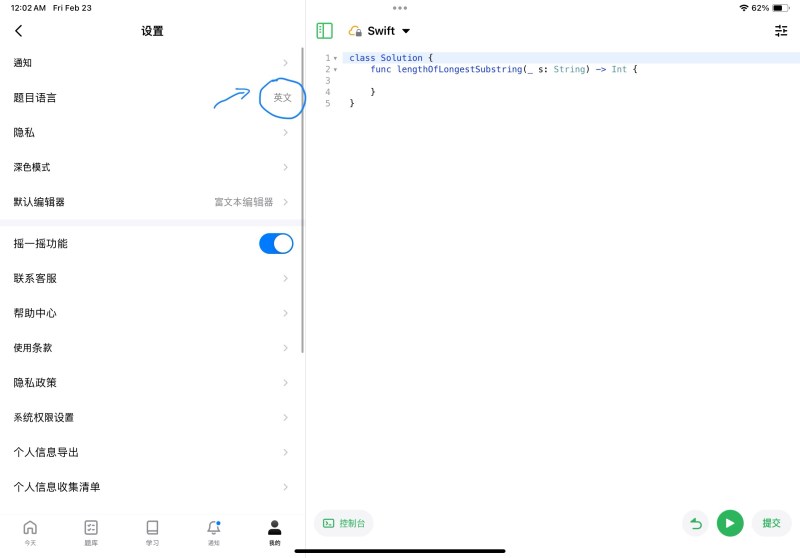The width and height of the screenshot is (800, 558).
Task: Disable the 摇一摇功能 switch
Action: pyautogui.click(x=276, y=243)
